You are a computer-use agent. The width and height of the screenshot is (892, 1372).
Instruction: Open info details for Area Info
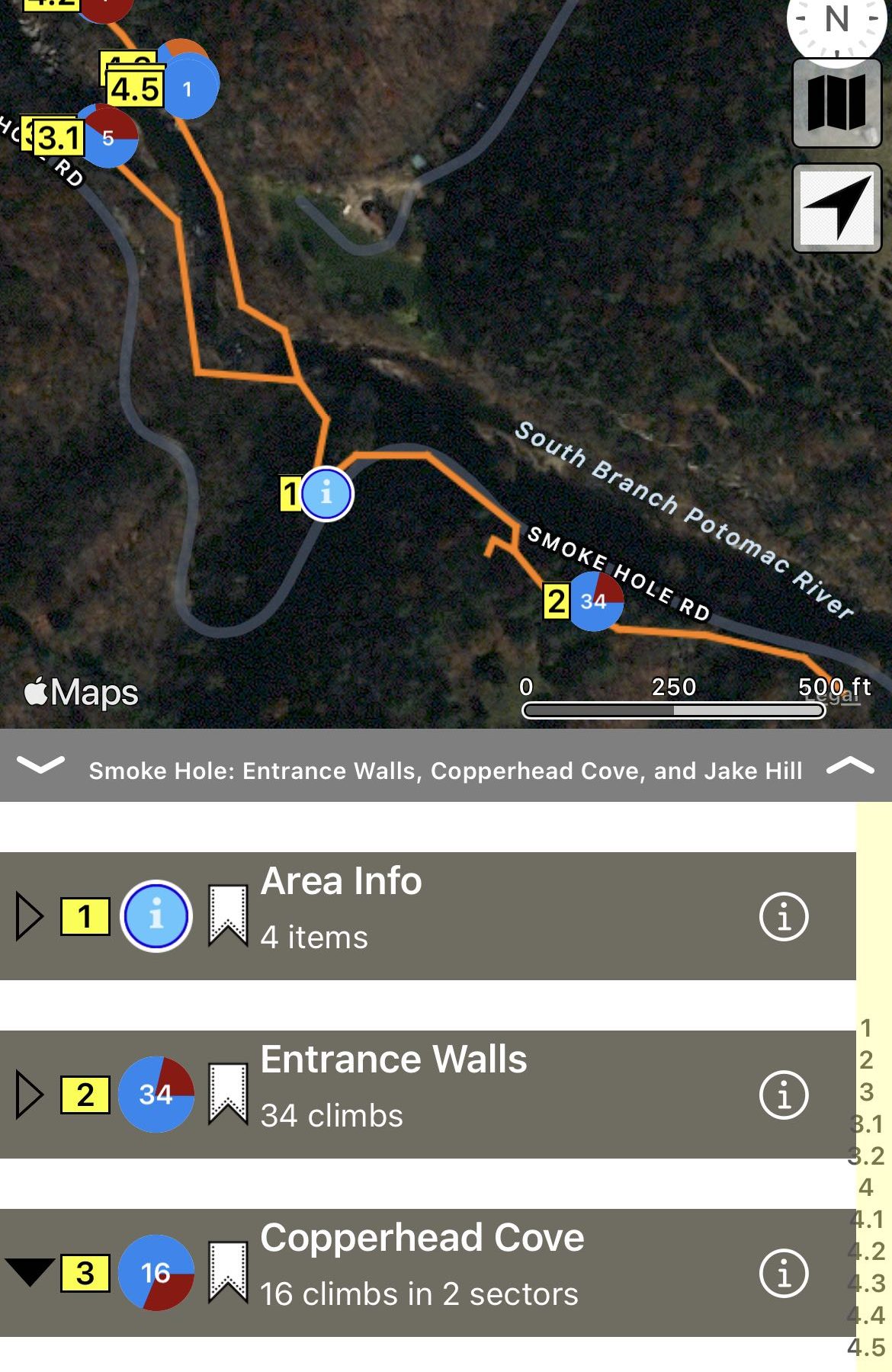[784, 916]
